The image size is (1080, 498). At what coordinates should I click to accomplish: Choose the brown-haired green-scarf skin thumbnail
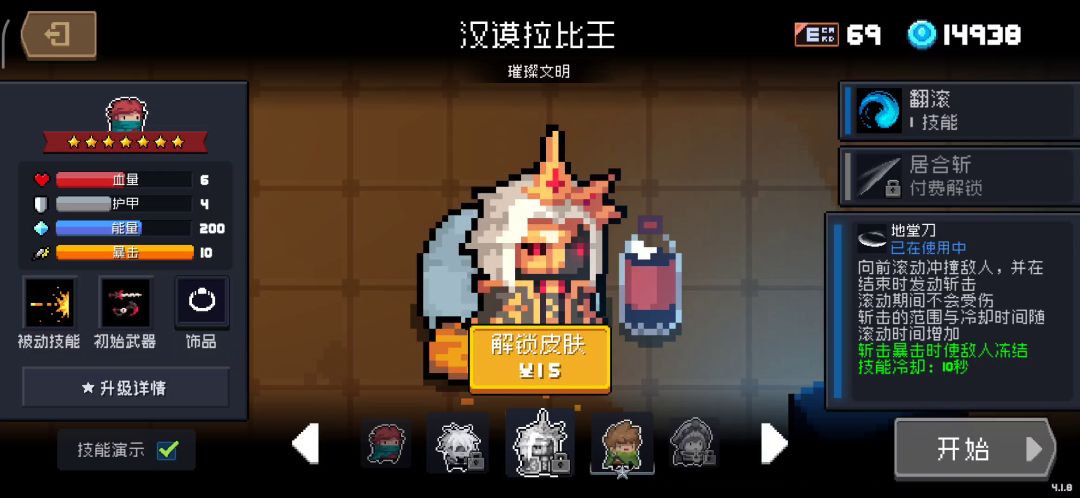[x=622, y=444]
